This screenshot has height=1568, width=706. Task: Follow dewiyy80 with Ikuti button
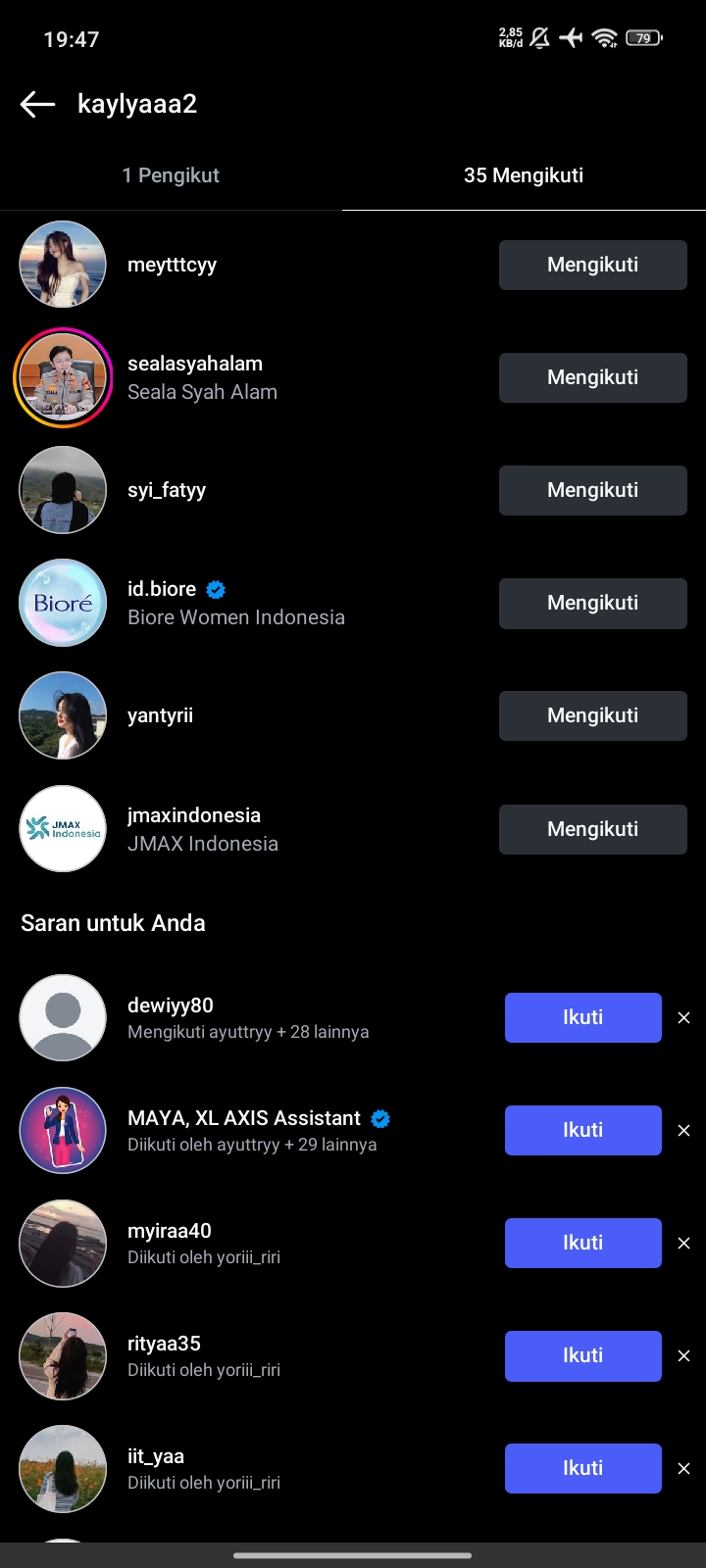pos(582,1017)
